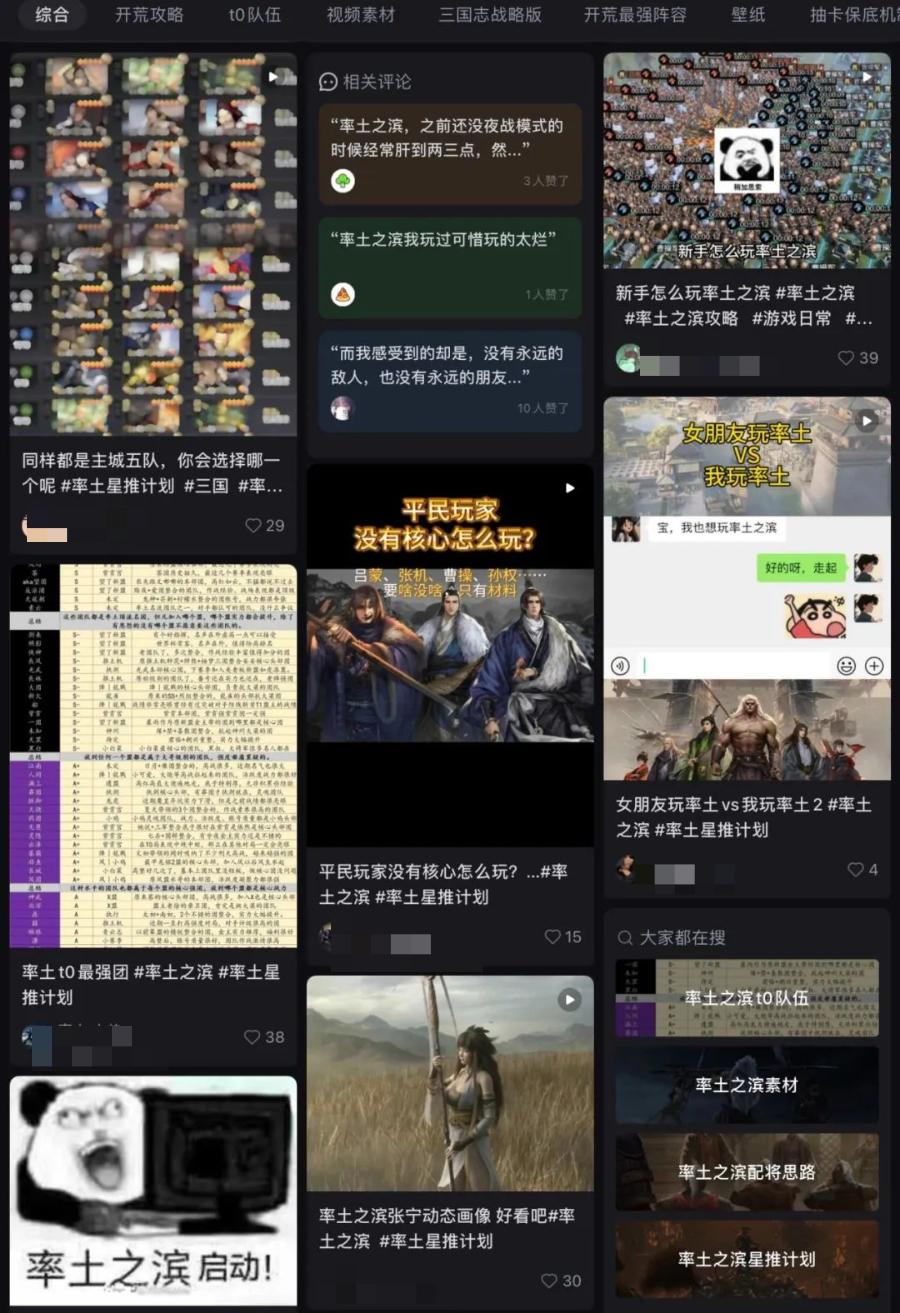Open the 视频素材 tab

[x=360, y=15]
